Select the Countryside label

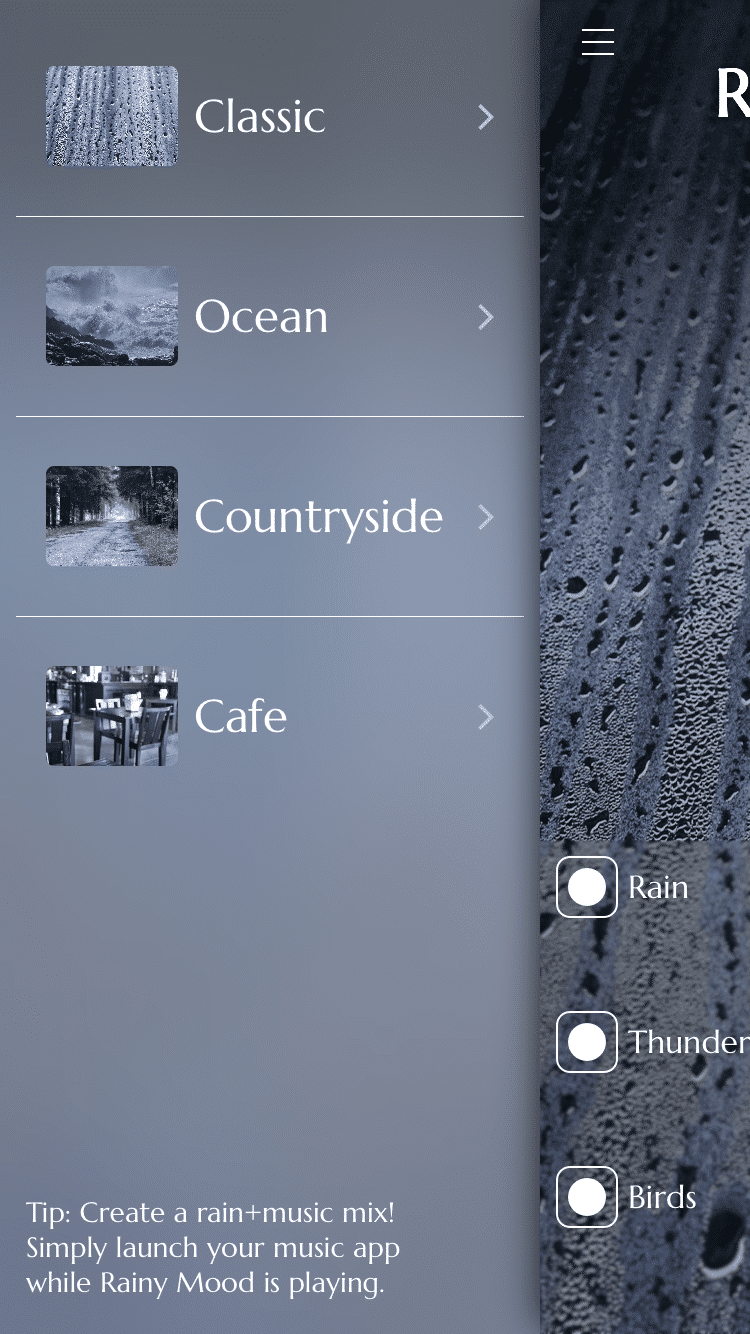319,516
